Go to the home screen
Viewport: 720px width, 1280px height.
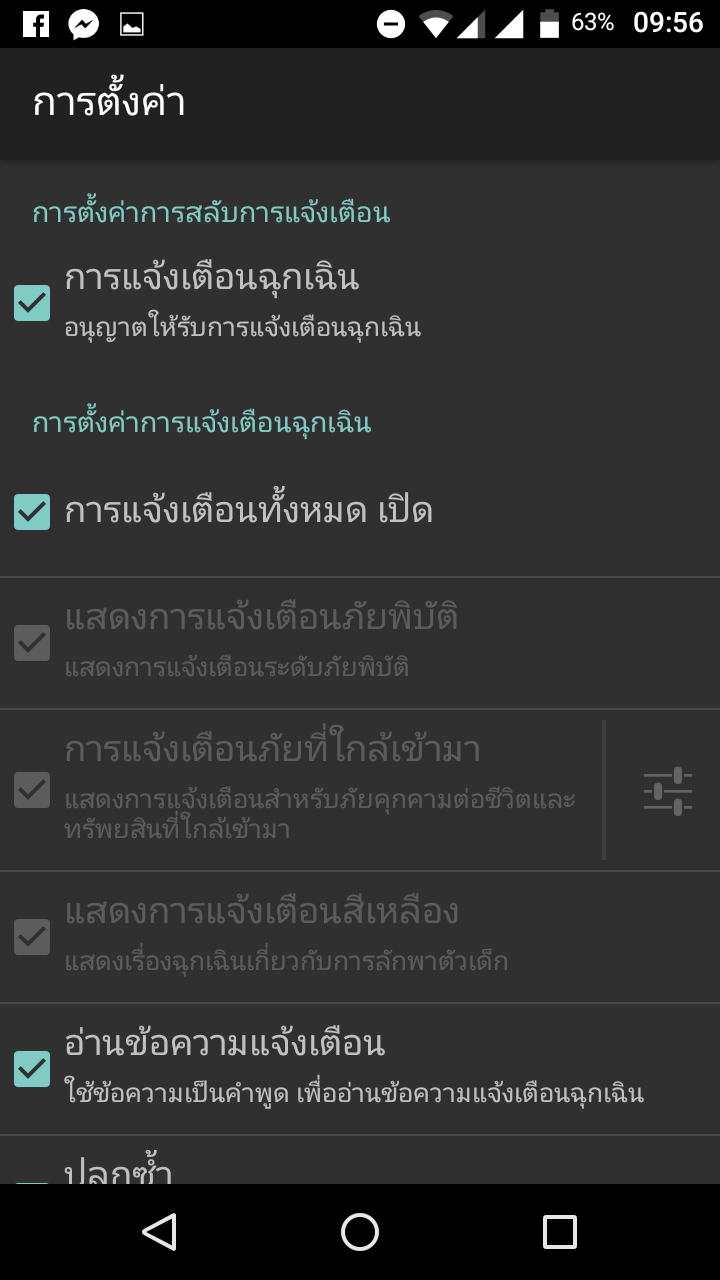(x=360, y=1232)
